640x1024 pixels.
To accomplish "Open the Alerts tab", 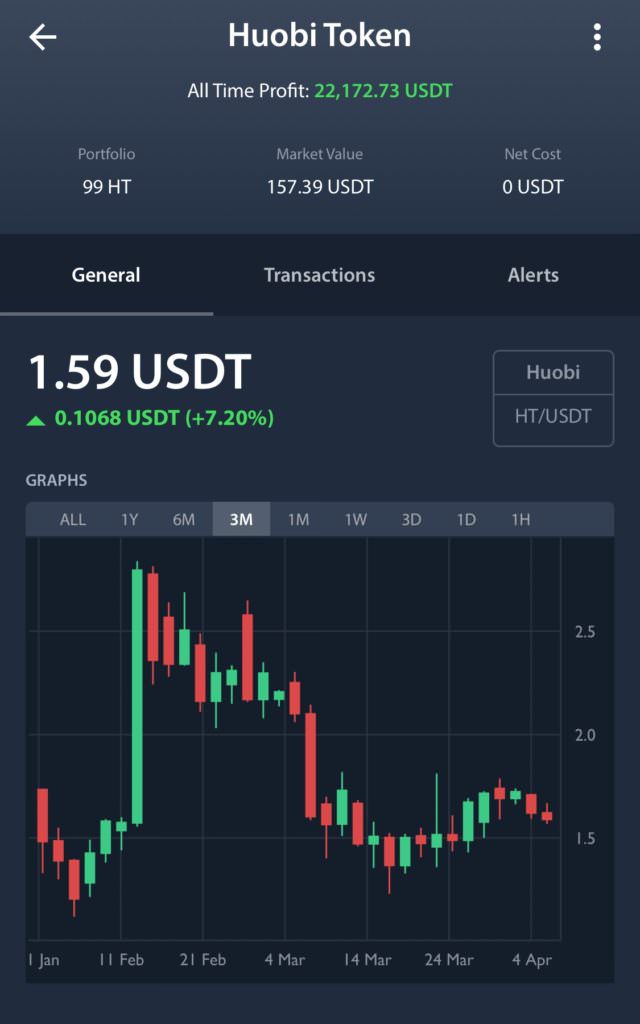I will tap(533, 275).
